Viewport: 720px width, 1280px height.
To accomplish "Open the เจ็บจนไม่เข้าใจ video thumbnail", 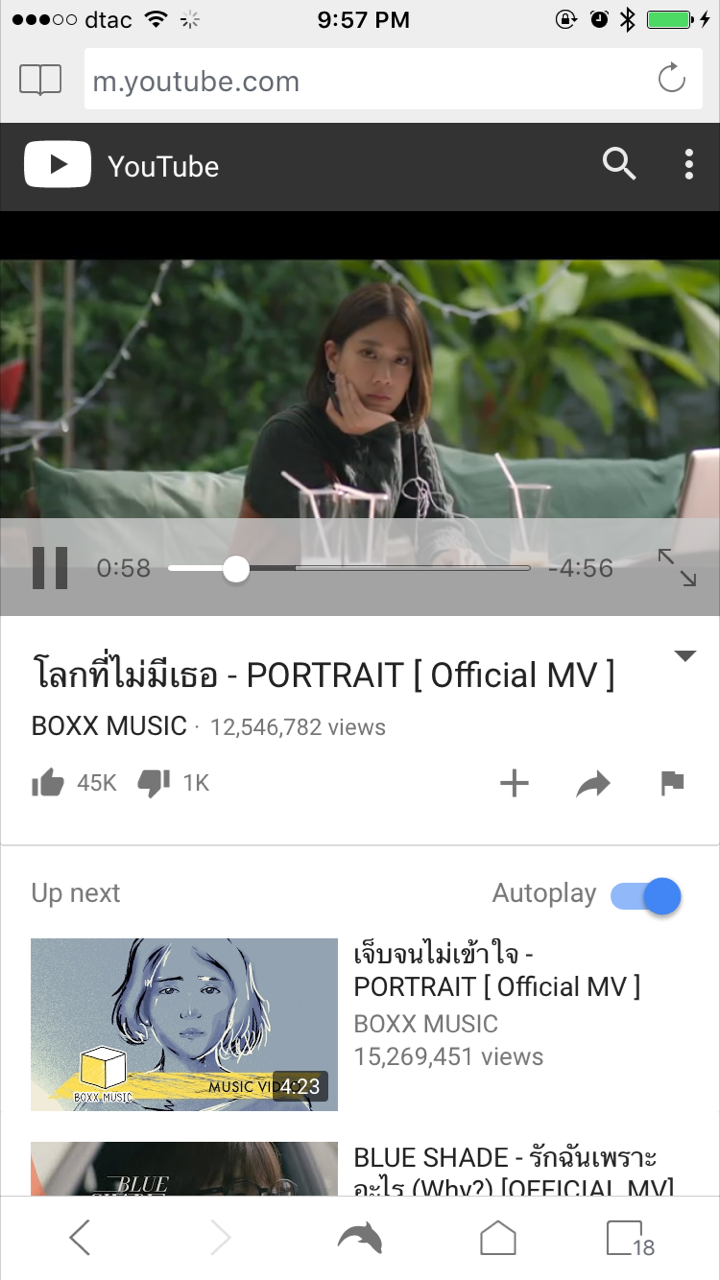I will (184, 1024).
